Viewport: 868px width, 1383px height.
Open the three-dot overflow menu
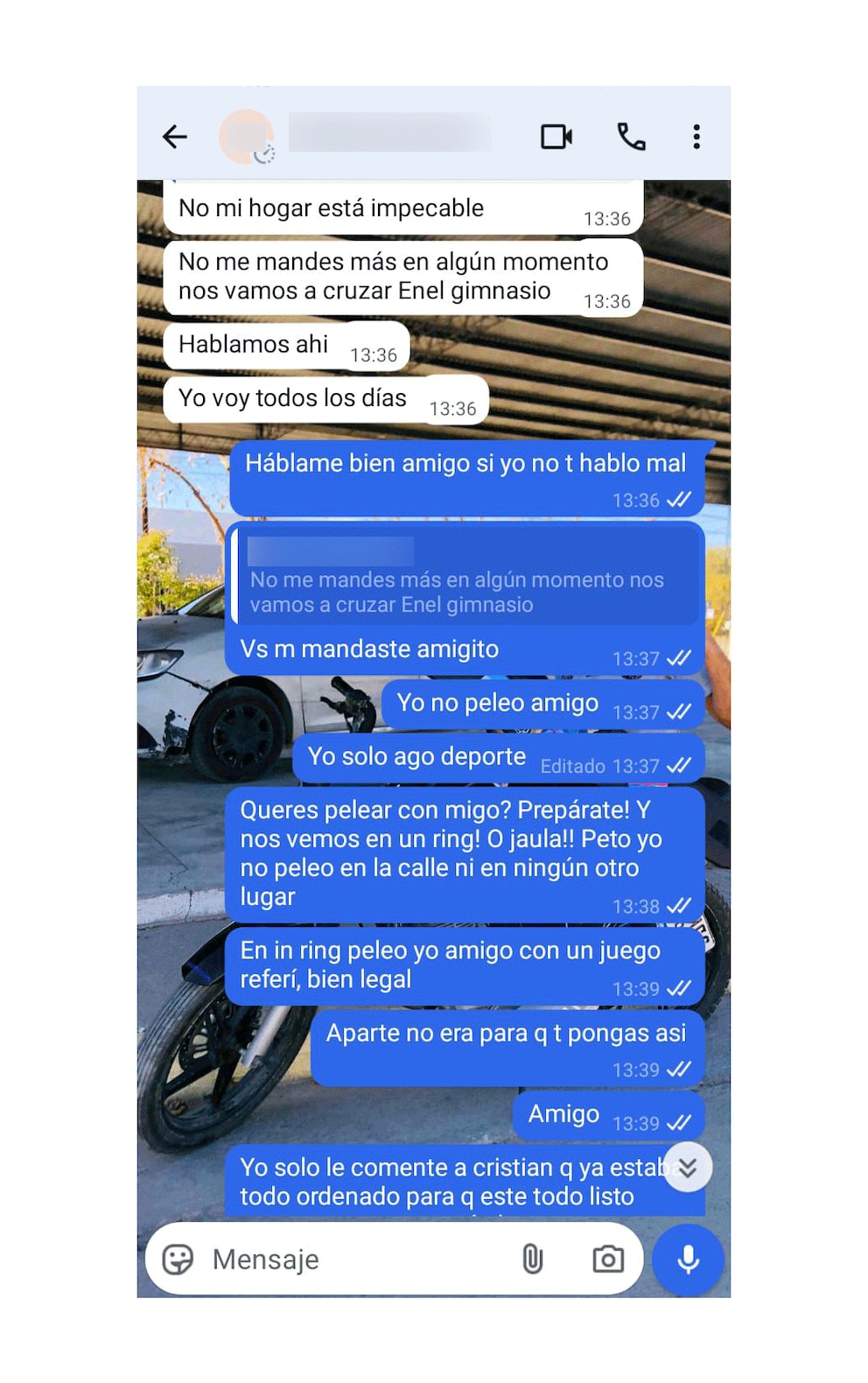coord(696,137)
